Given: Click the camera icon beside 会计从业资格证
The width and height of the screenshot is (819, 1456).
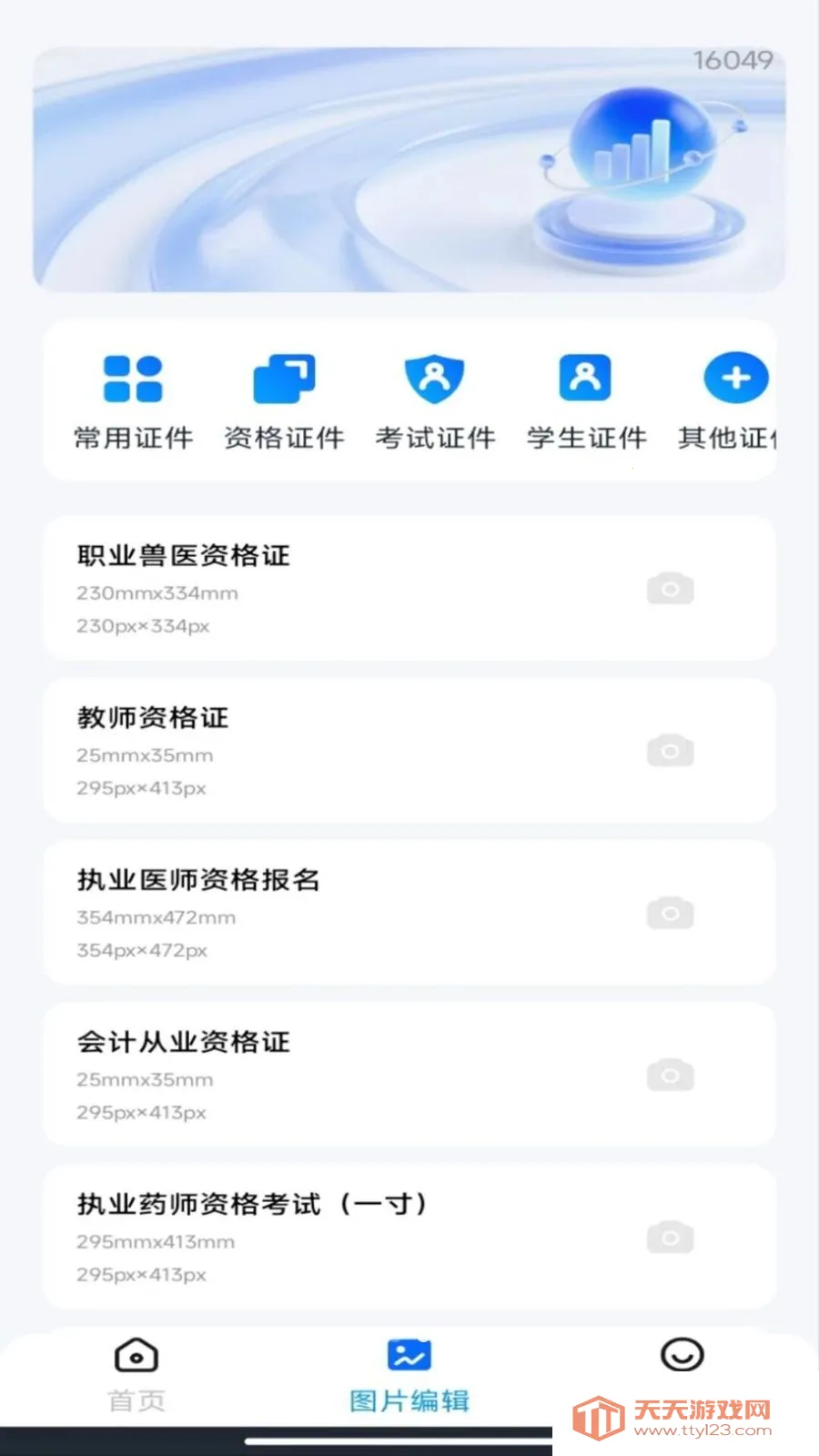Looking at the screenshot, I should click(x=671, y=1075).
